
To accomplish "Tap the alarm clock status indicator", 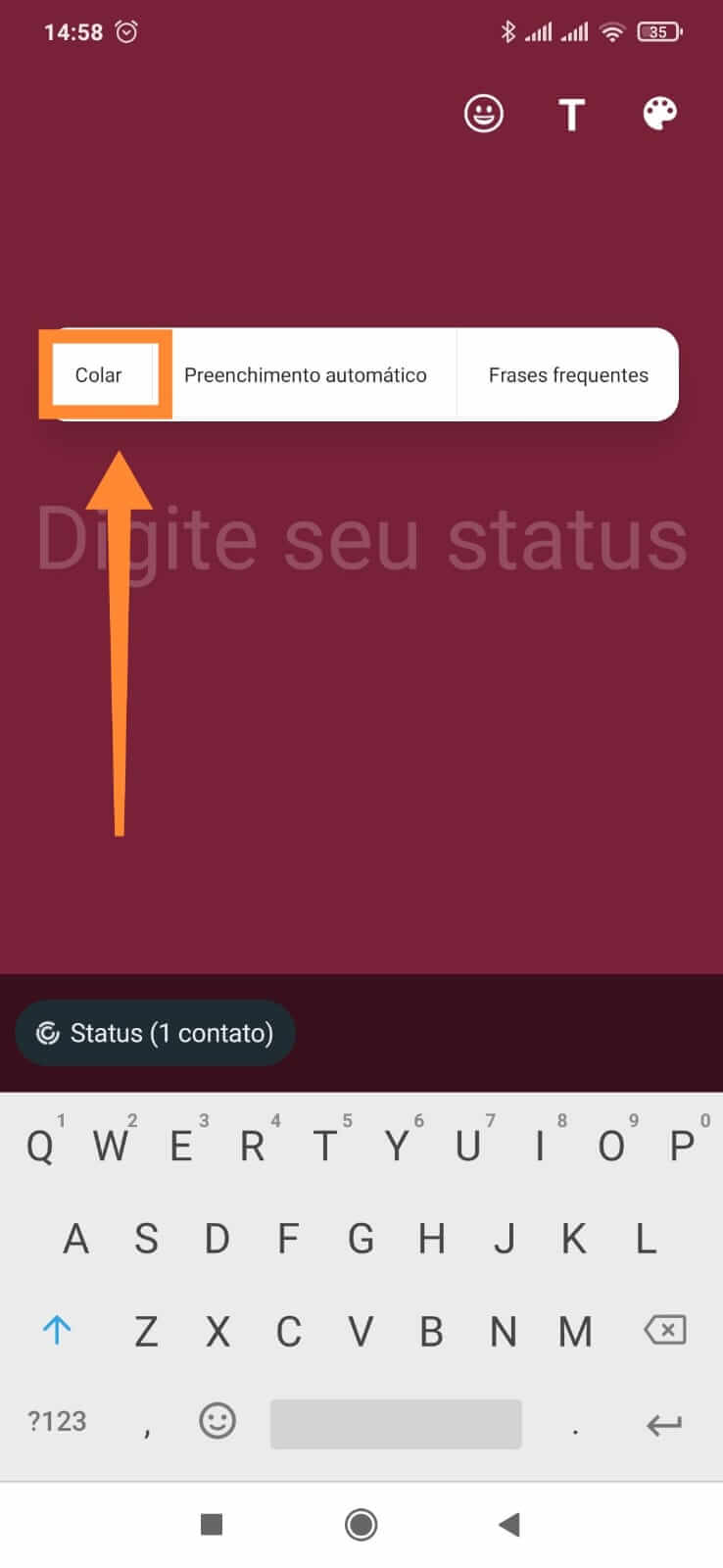I will click(x=127, y=31).
